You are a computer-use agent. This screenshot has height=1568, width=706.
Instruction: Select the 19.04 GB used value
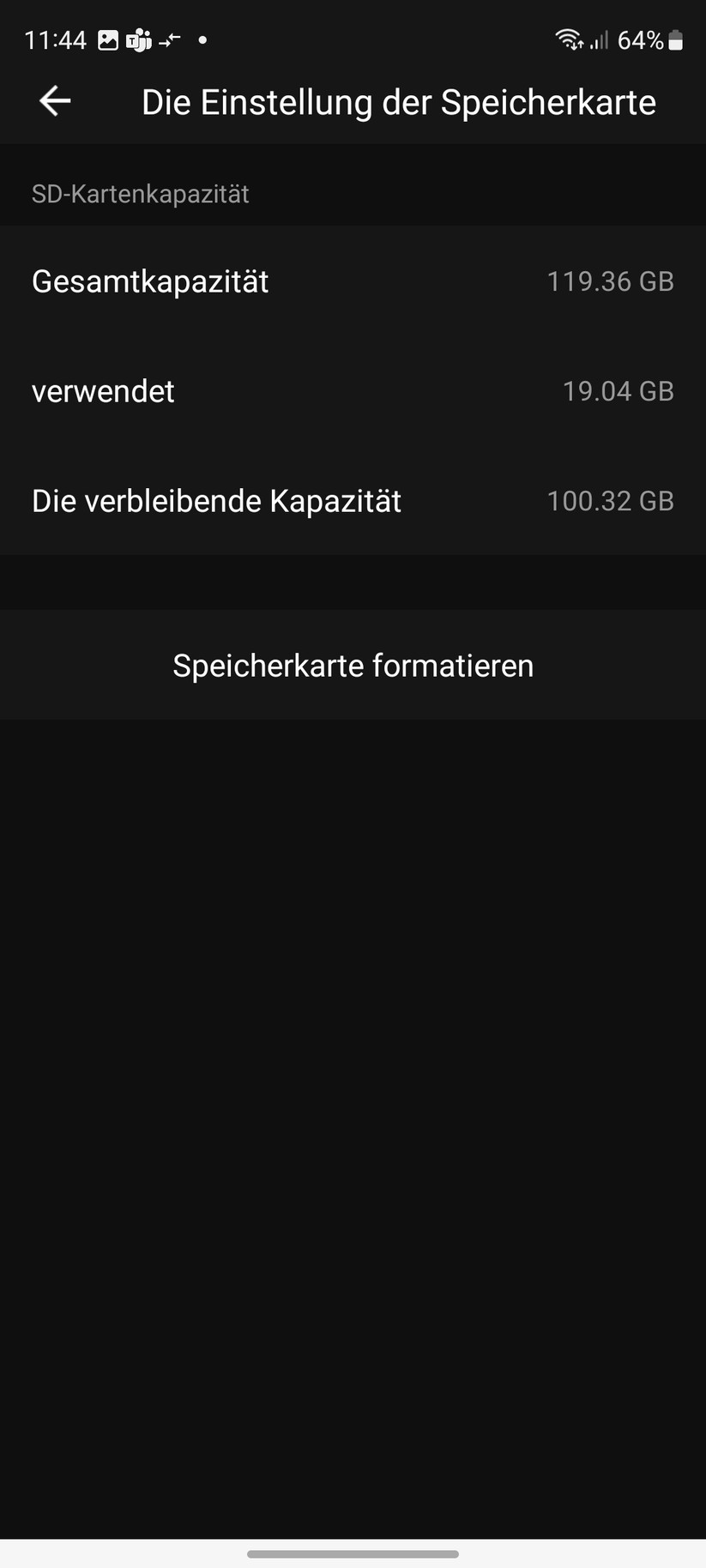click(618, 391)
